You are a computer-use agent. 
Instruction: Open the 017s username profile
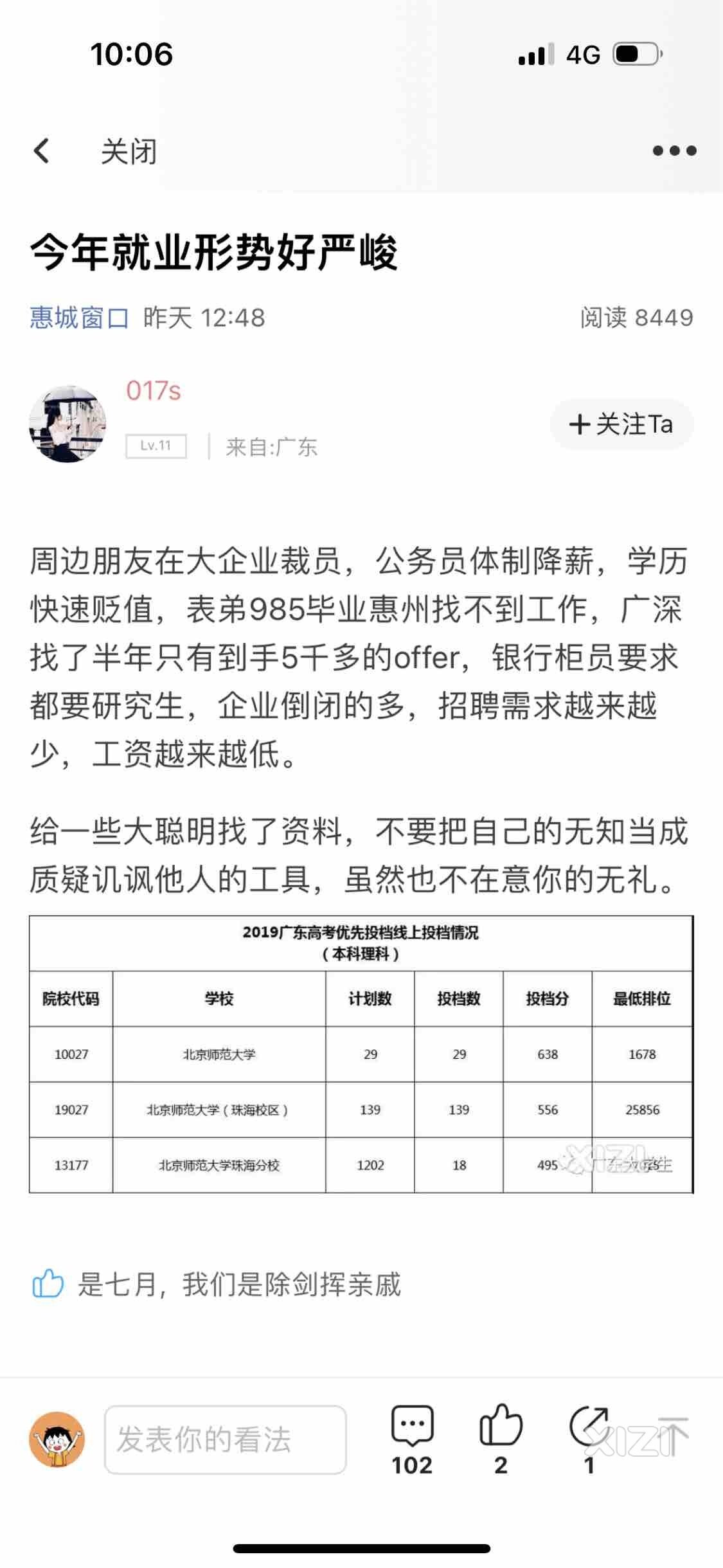pyautogui.click(x=154, y=391)
